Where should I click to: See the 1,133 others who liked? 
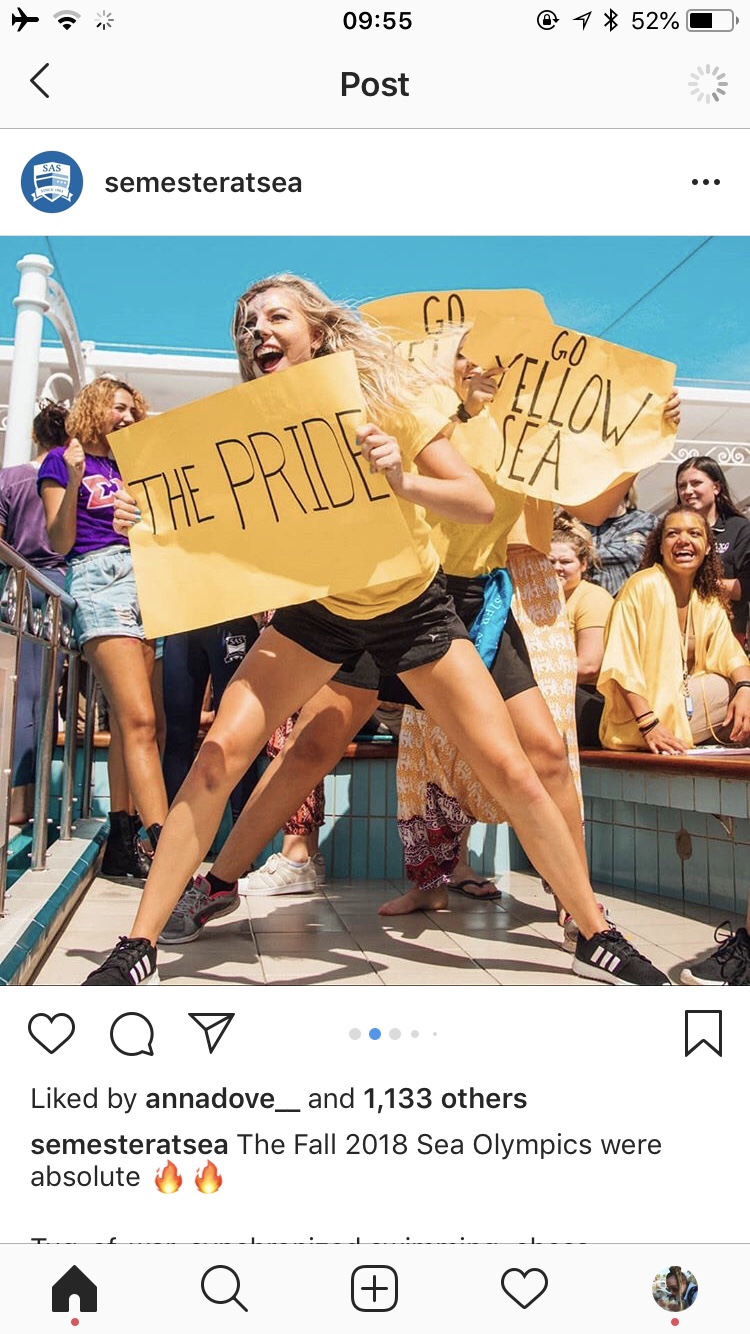pos(444,1099)
